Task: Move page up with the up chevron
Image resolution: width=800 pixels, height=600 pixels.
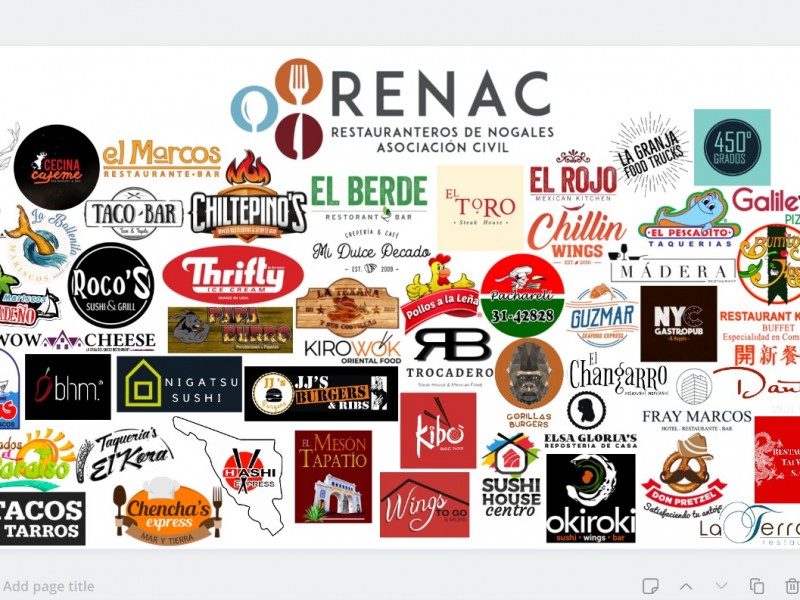Action: 686,586
